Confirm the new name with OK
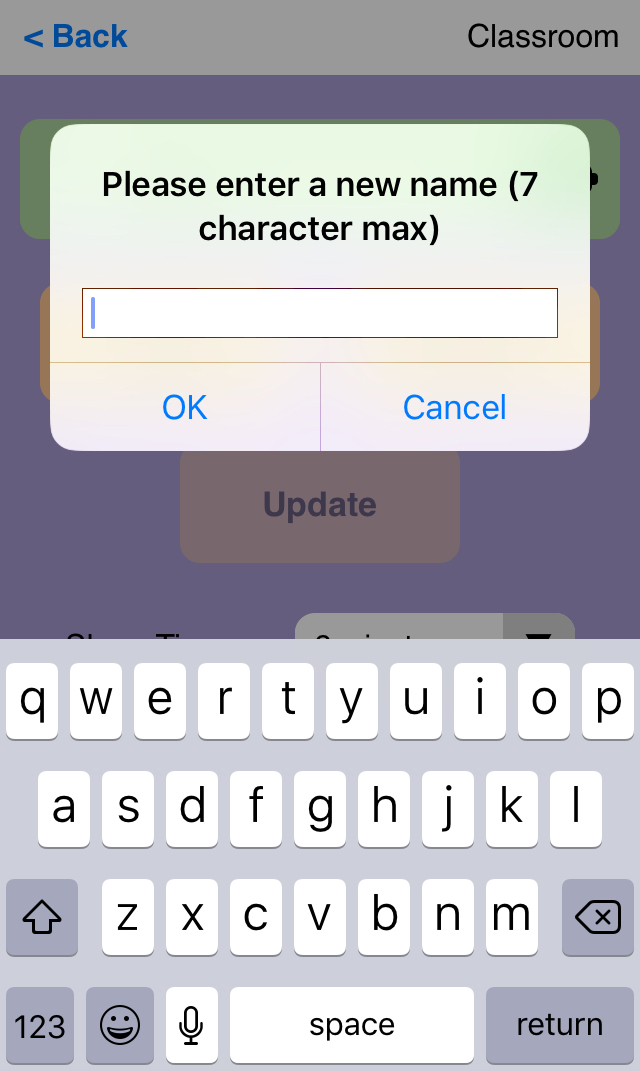640x1071 pixels. (185, 407)
